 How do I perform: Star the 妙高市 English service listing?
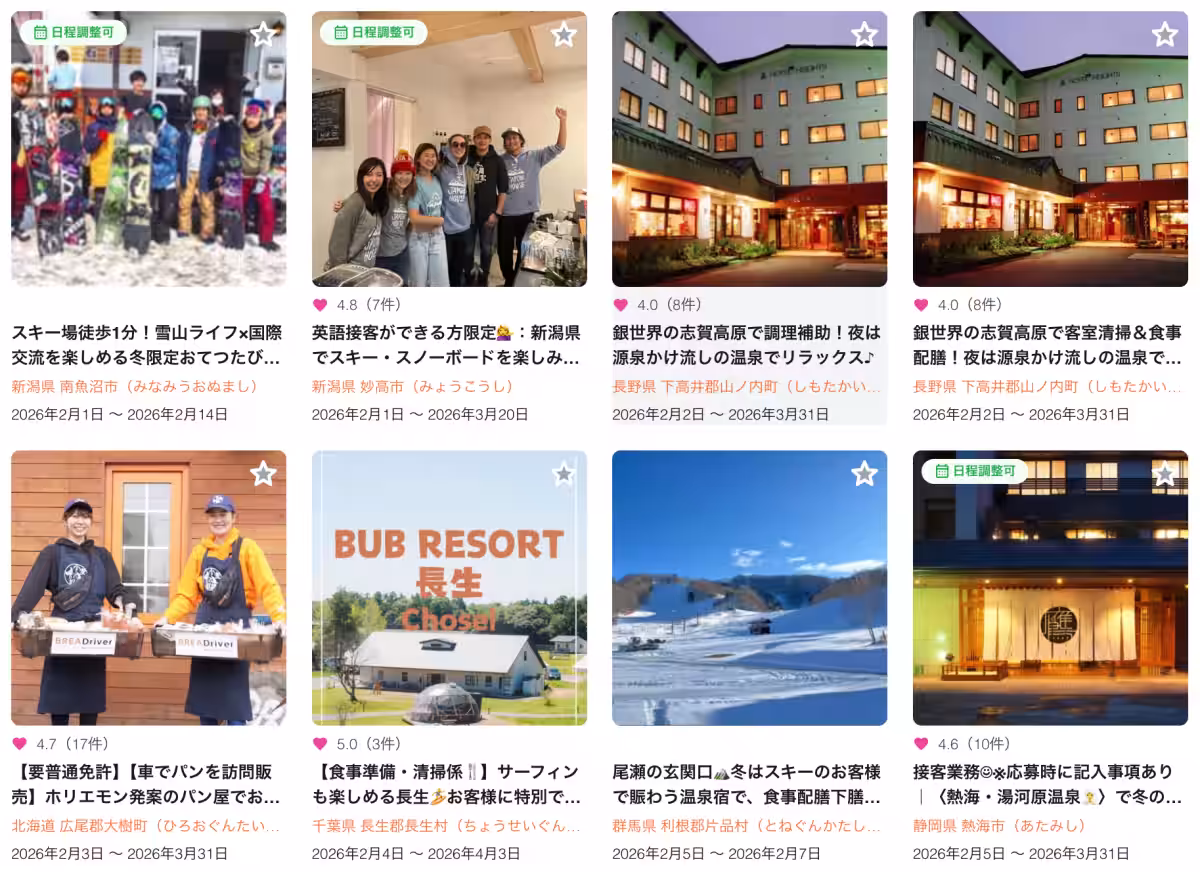564,35
